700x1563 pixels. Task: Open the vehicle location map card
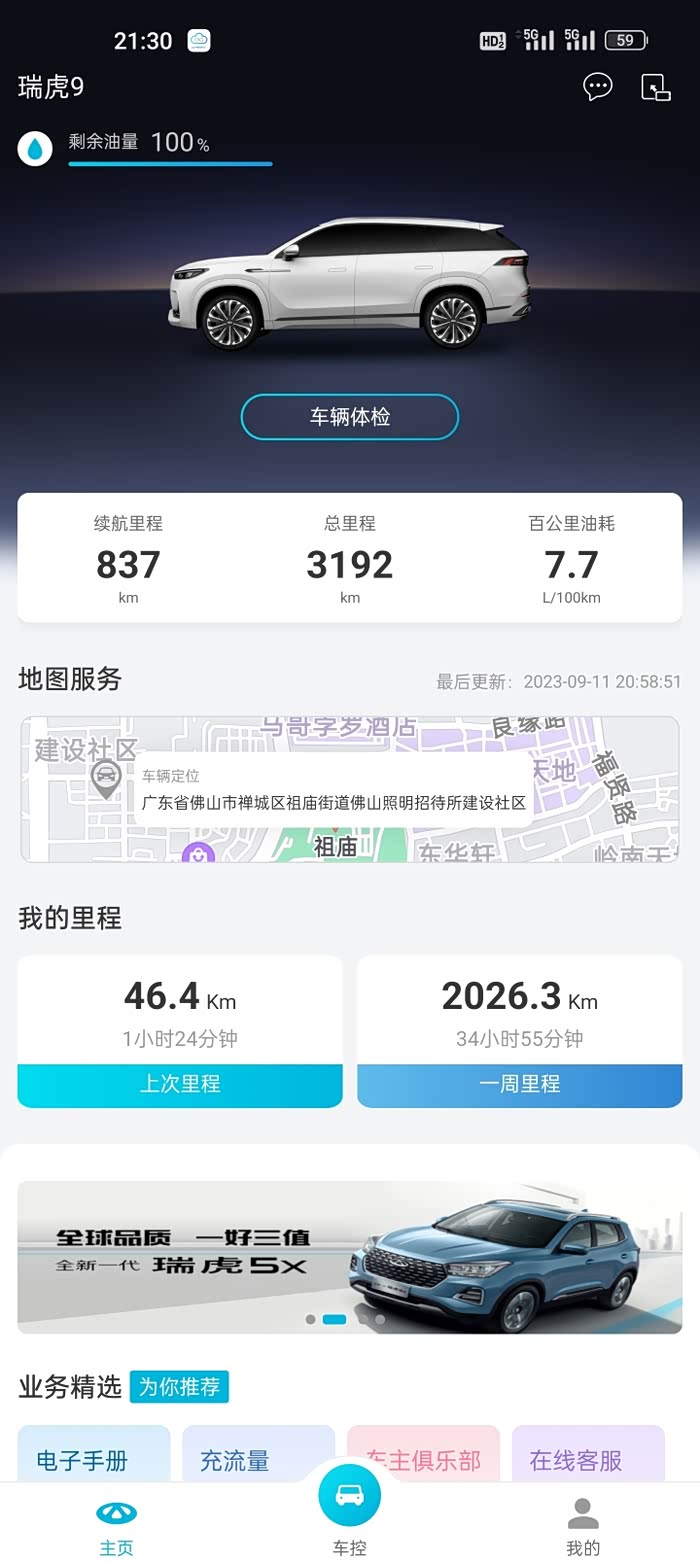coord(350,789)
